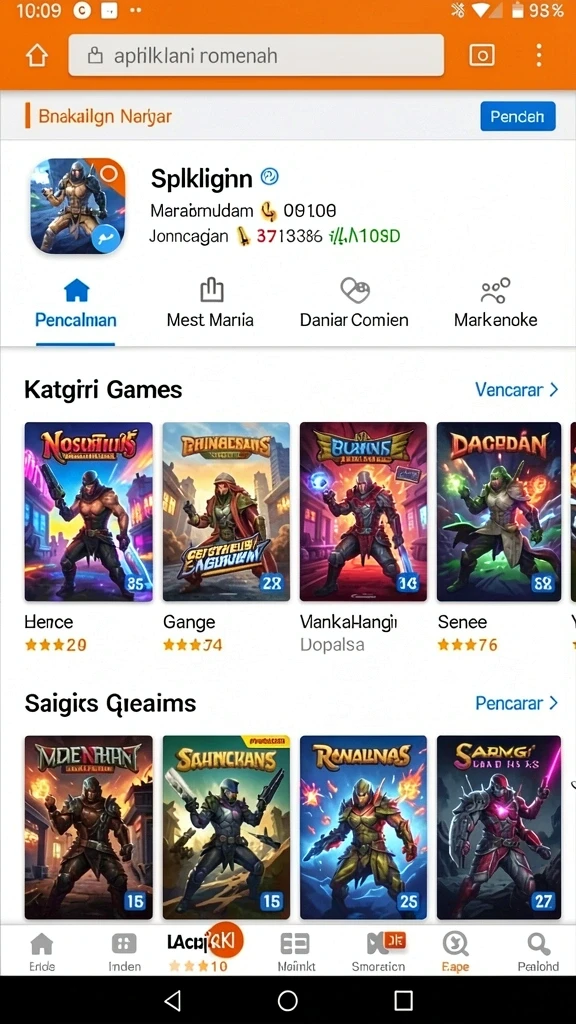
Task: Tap the address bar showing aphlklani romenah
Action: (x=256, y=56)
